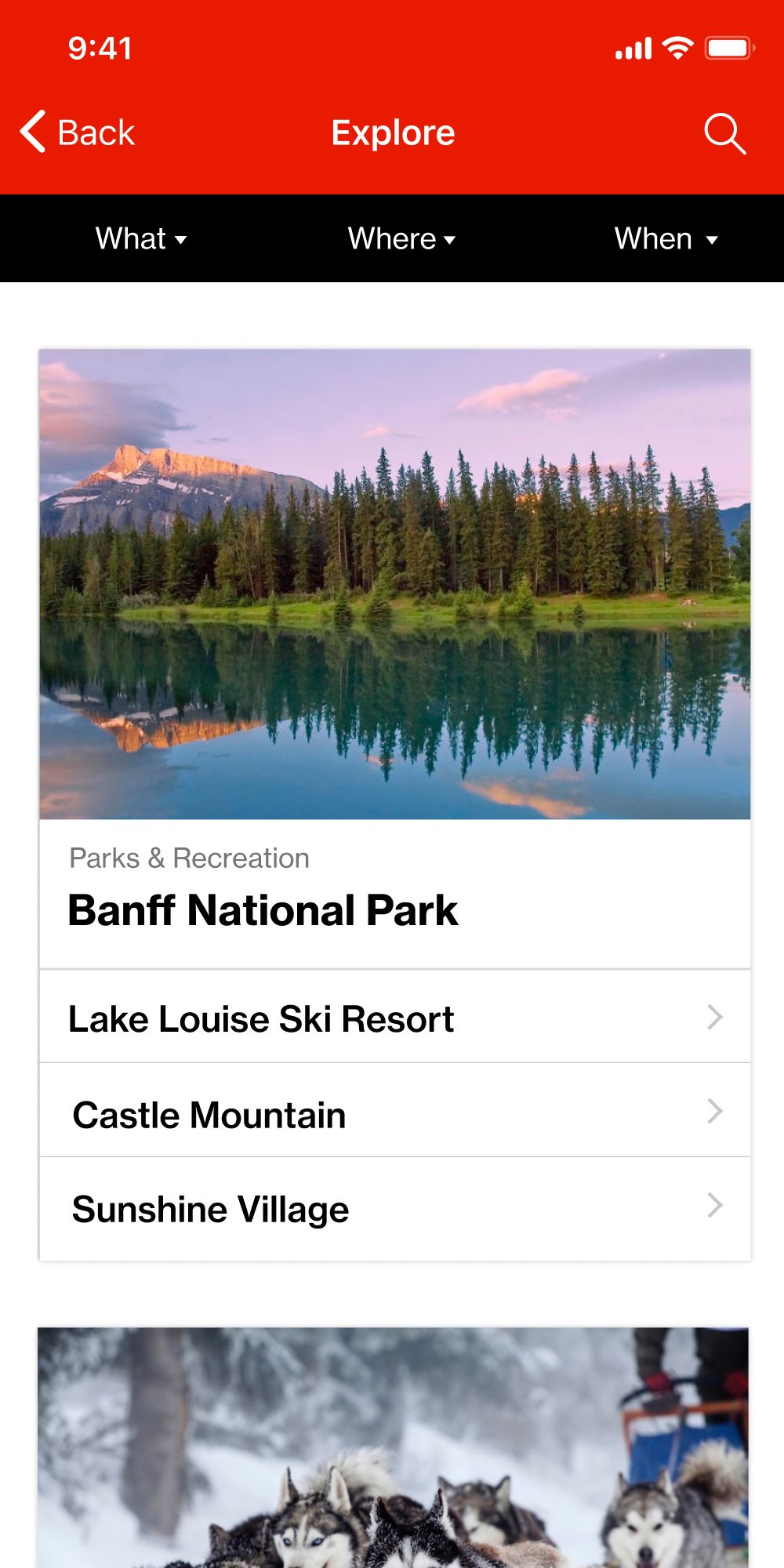This screenshot has height=1568, width=784.
Task: Open the search magnifier icon
Action: tap(724, 133)
